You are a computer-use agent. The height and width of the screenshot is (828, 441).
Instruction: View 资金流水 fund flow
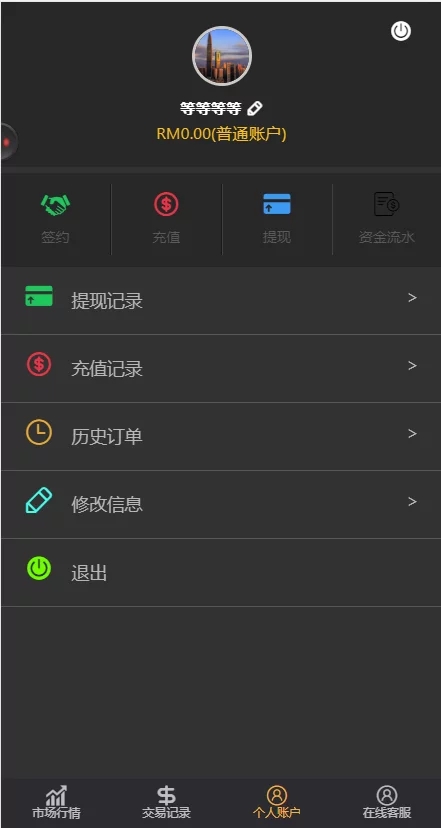tap(387, 219)
